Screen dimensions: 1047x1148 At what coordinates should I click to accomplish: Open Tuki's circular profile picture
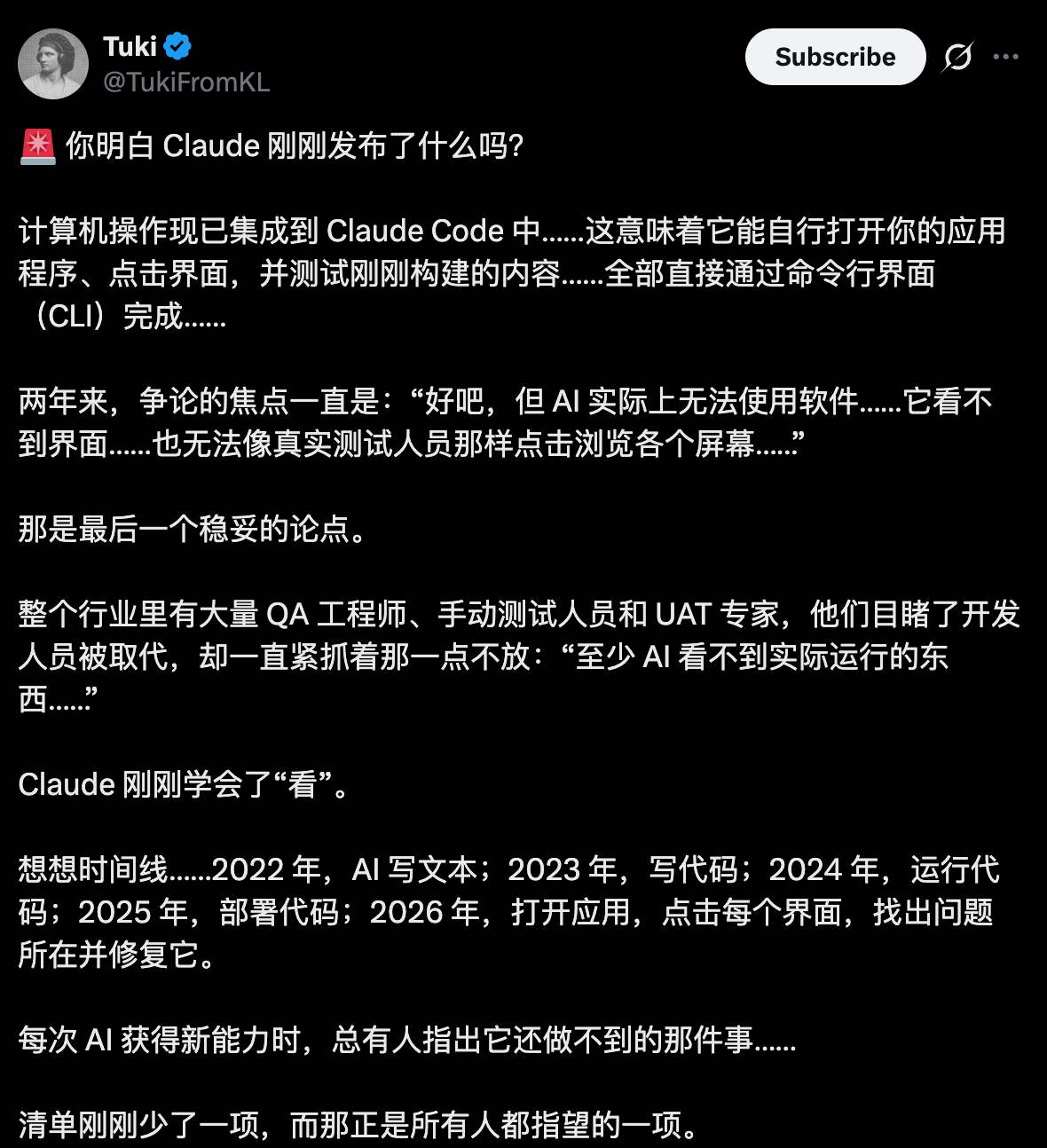click(52, 63)
